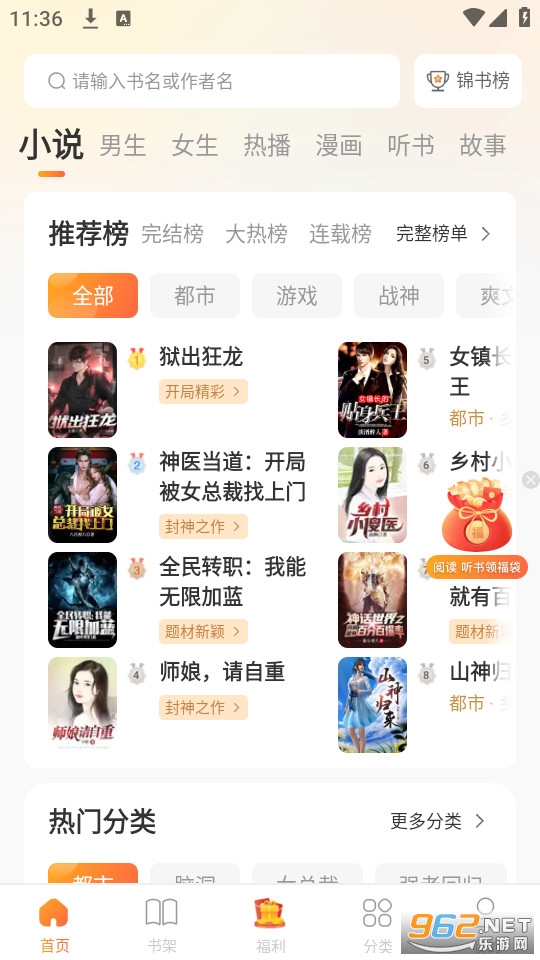
Task: Open 师娘，请自重 book entry
Action: [x=222, y=672]
